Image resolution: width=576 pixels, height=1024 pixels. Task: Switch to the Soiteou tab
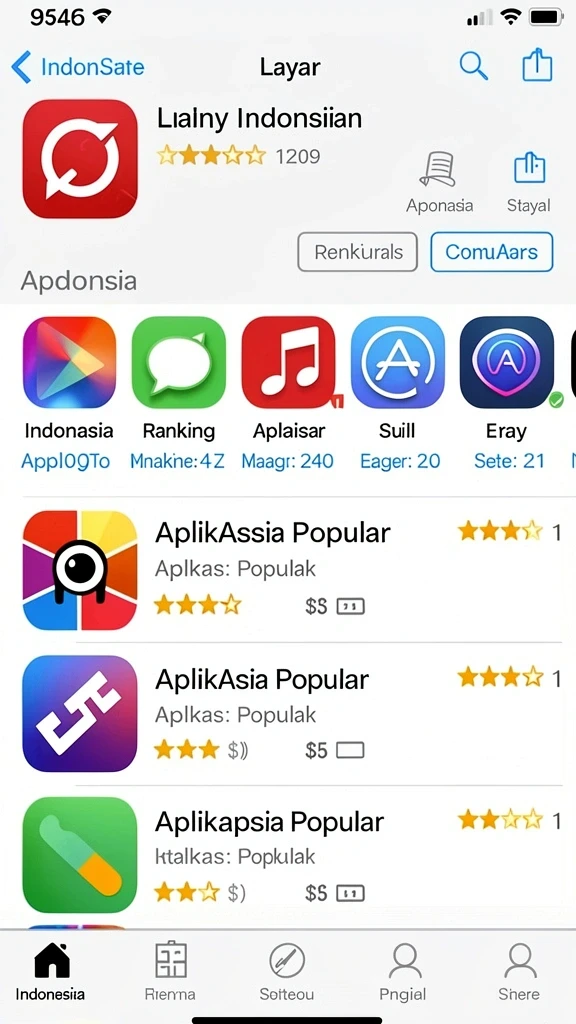(x=287, y=972)
